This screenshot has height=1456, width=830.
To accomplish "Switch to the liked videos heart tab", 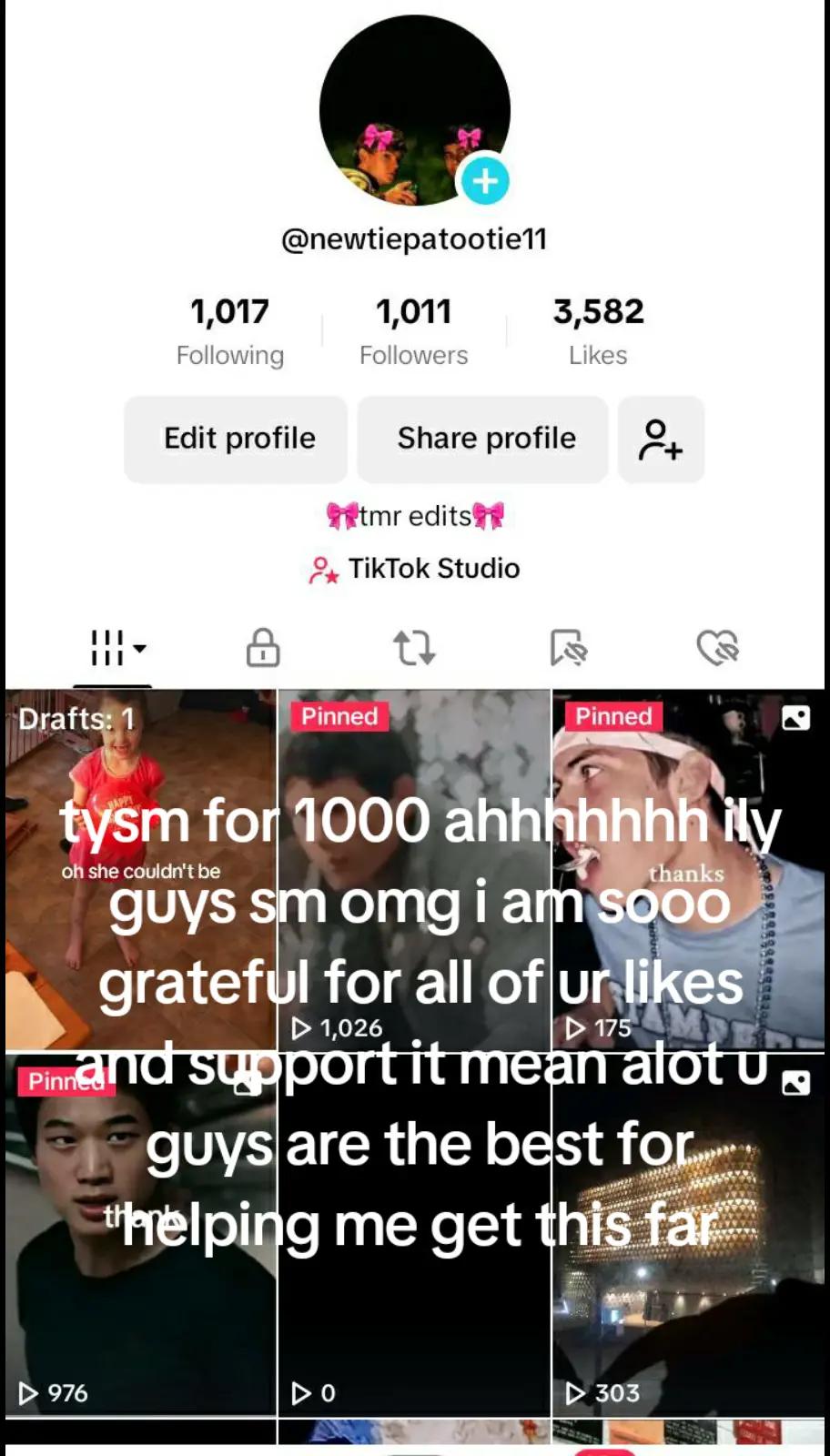I will (717, 648).
